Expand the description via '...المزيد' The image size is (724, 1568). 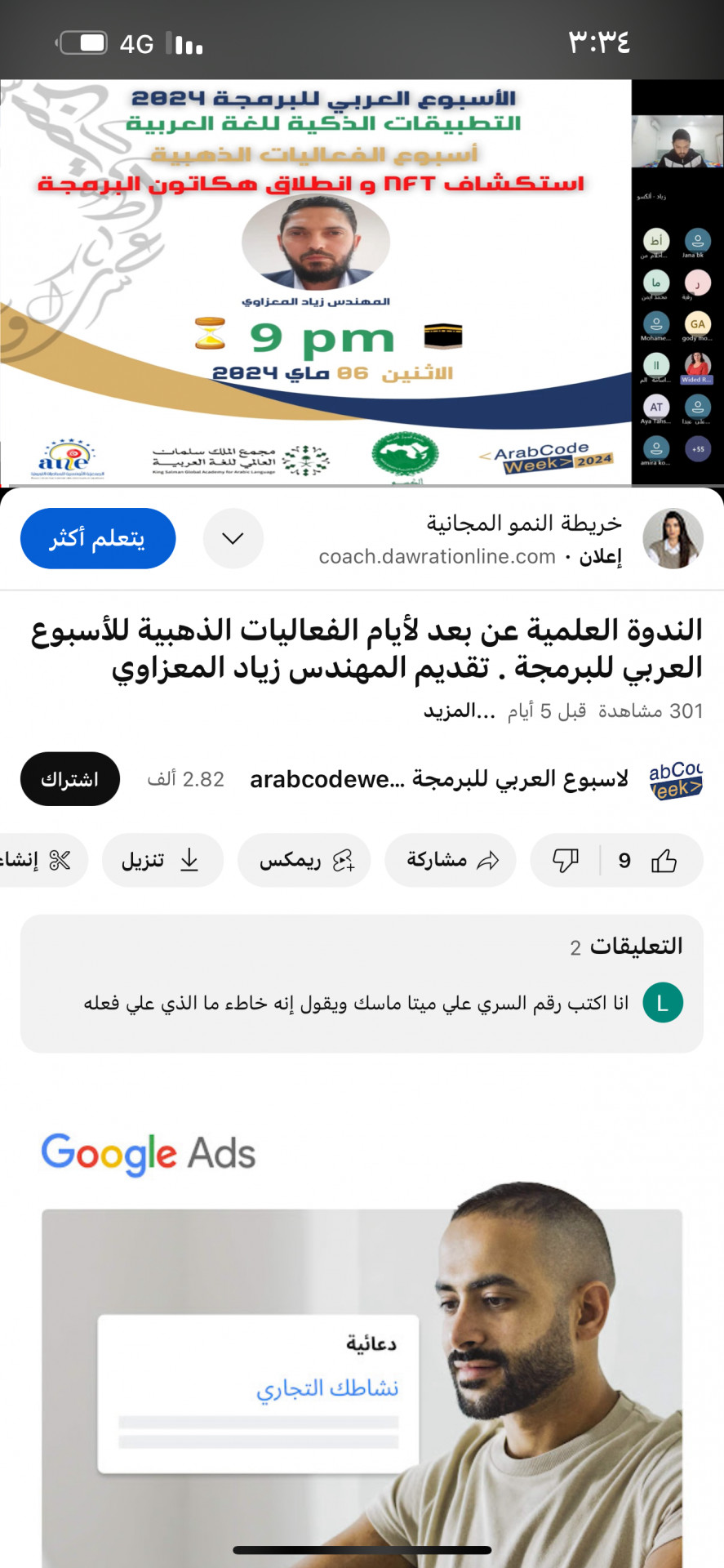point(459,711)
